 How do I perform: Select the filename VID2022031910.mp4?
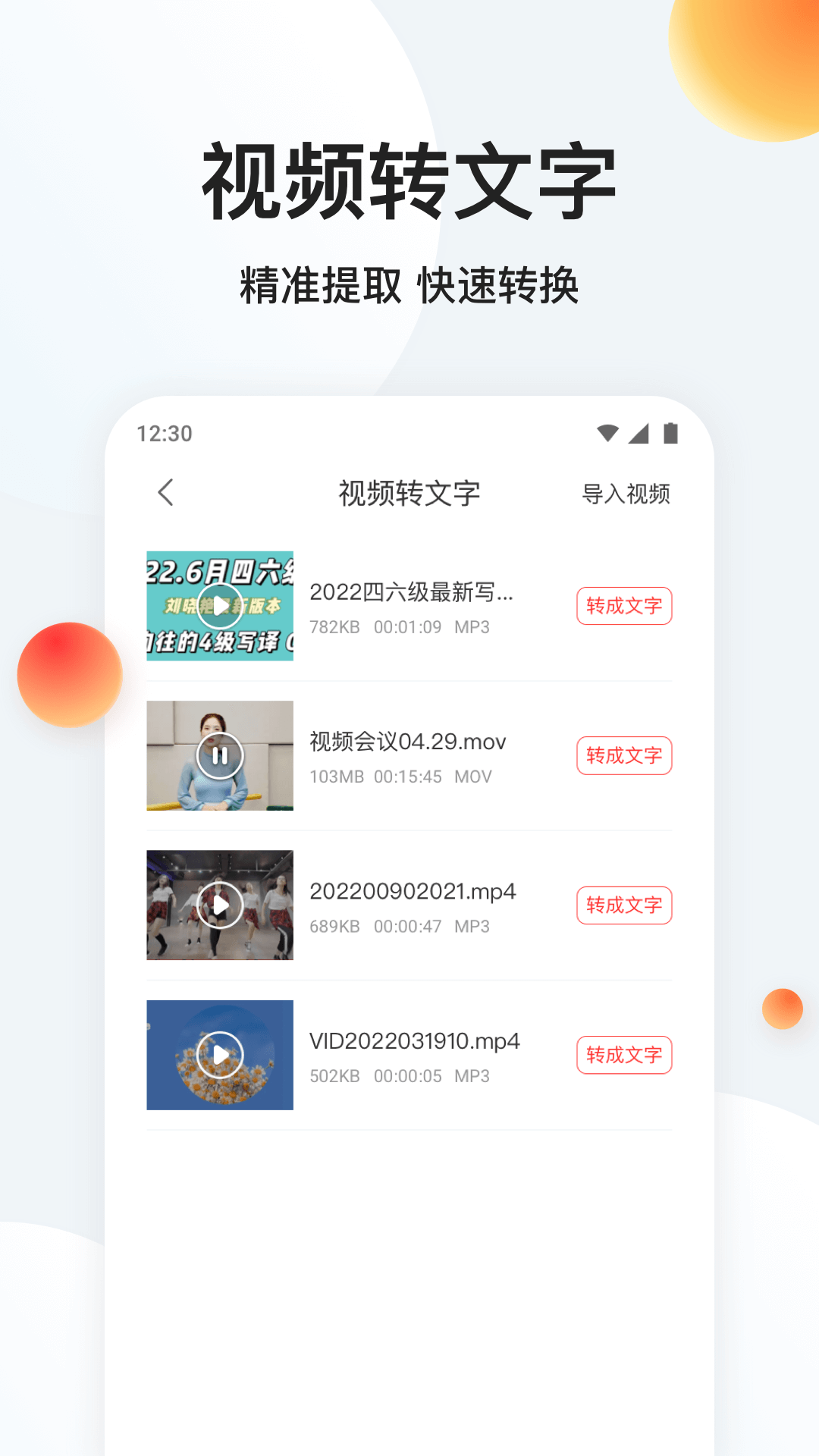point(414,1042)
